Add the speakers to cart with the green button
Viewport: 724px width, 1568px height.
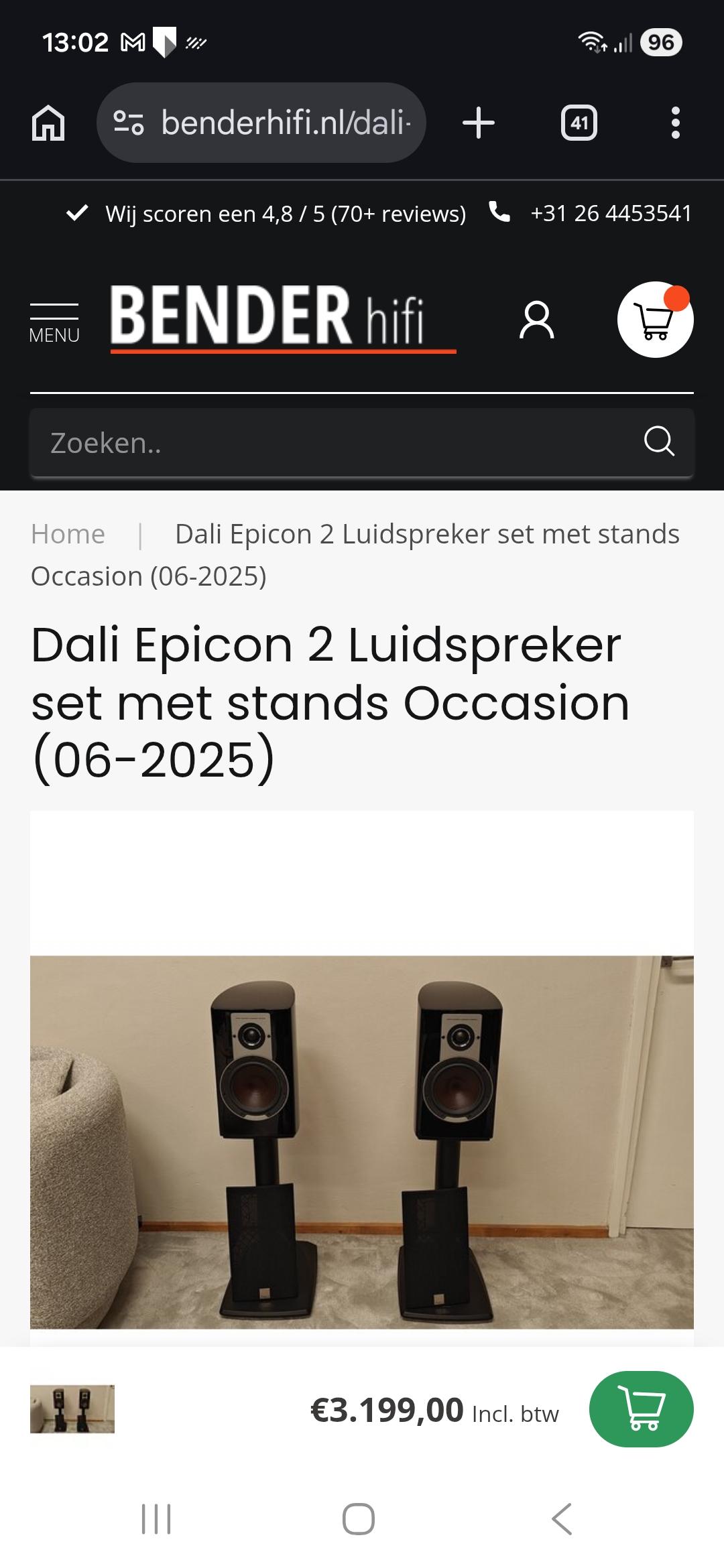pos(641,1409)
